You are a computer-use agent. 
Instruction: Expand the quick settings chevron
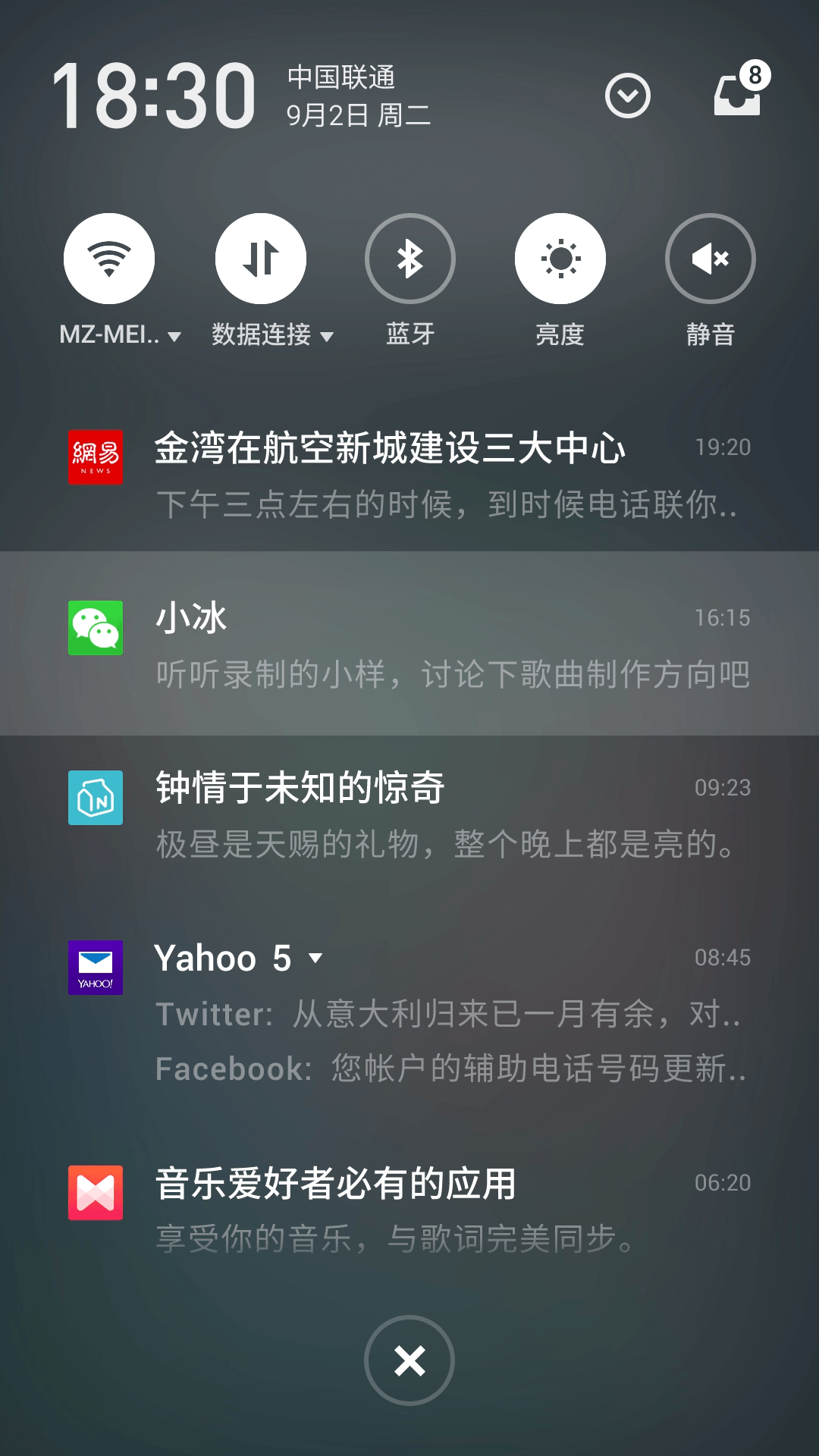coord(628,96)
